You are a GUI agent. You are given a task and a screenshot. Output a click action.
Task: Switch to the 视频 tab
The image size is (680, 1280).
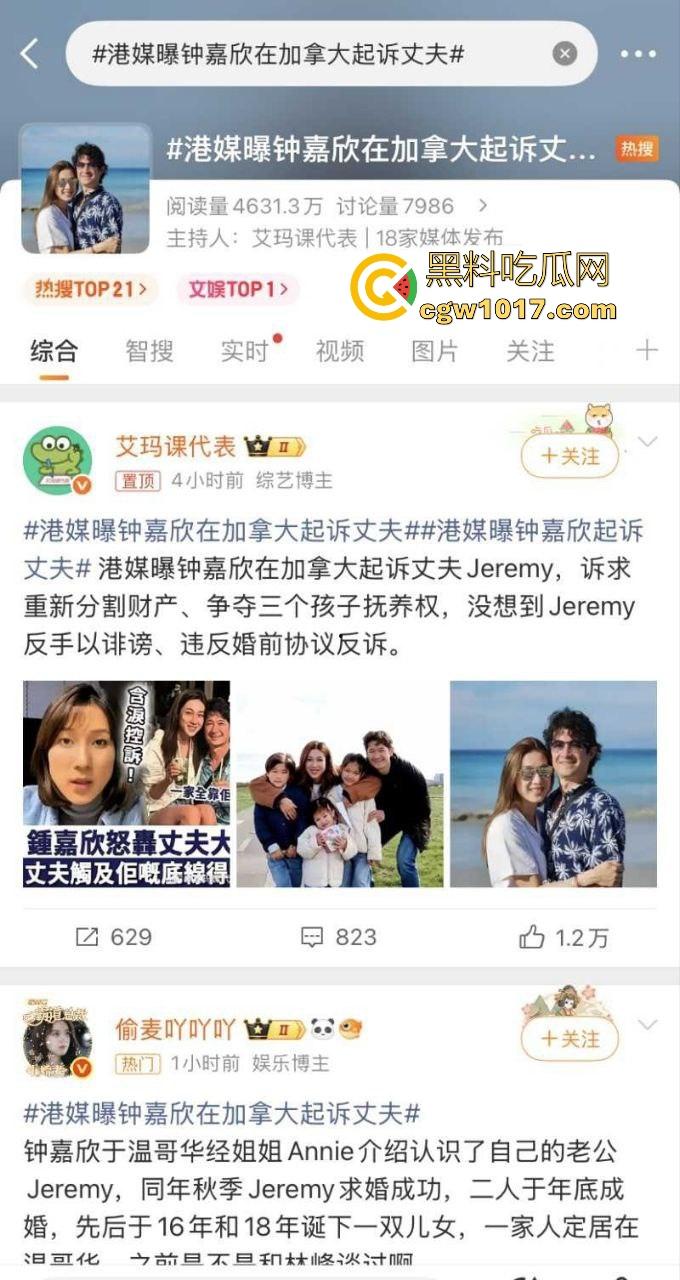[x=340, y=351]
